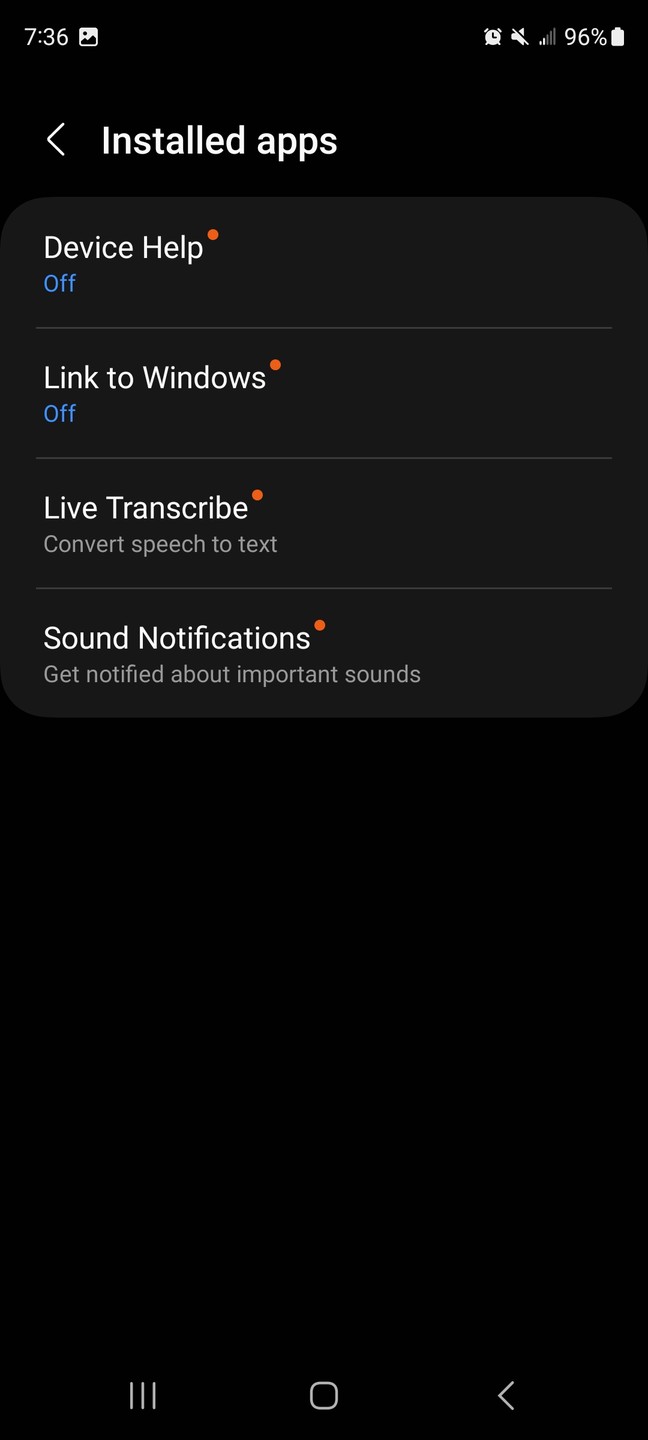
Task: Open Sound Notifications settings
Action: point(323,653)
